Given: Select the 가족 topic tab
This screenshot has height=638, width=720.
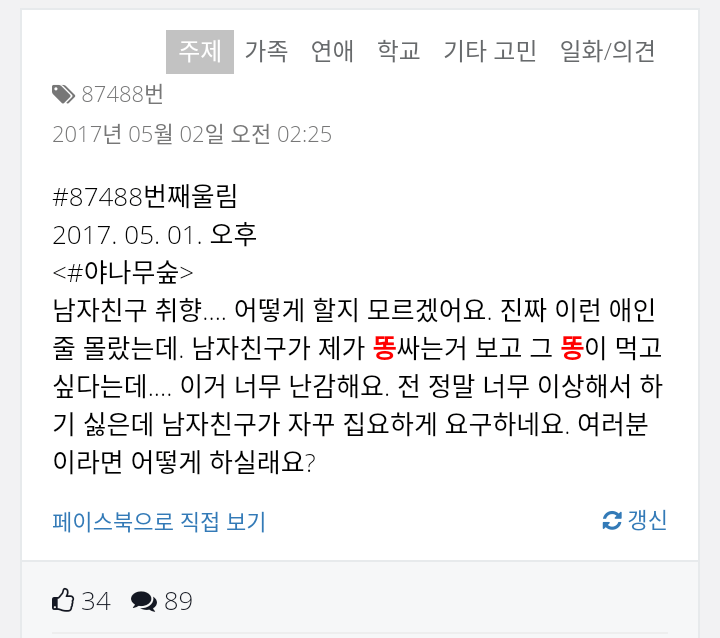Looking at the screenshot, I should coord(266,52).
